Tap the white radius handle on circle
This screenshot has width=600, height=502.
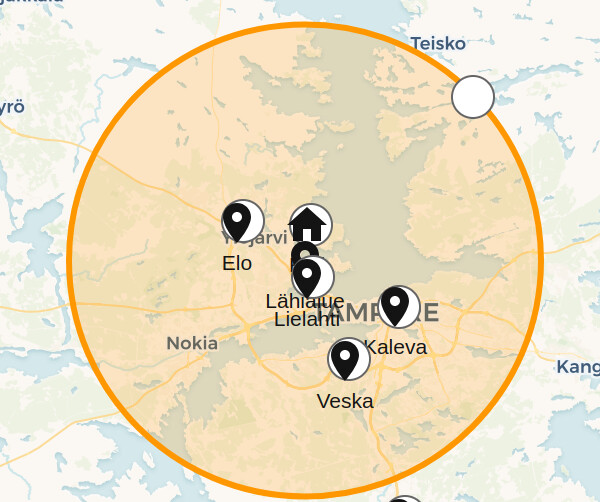[473, 97]
